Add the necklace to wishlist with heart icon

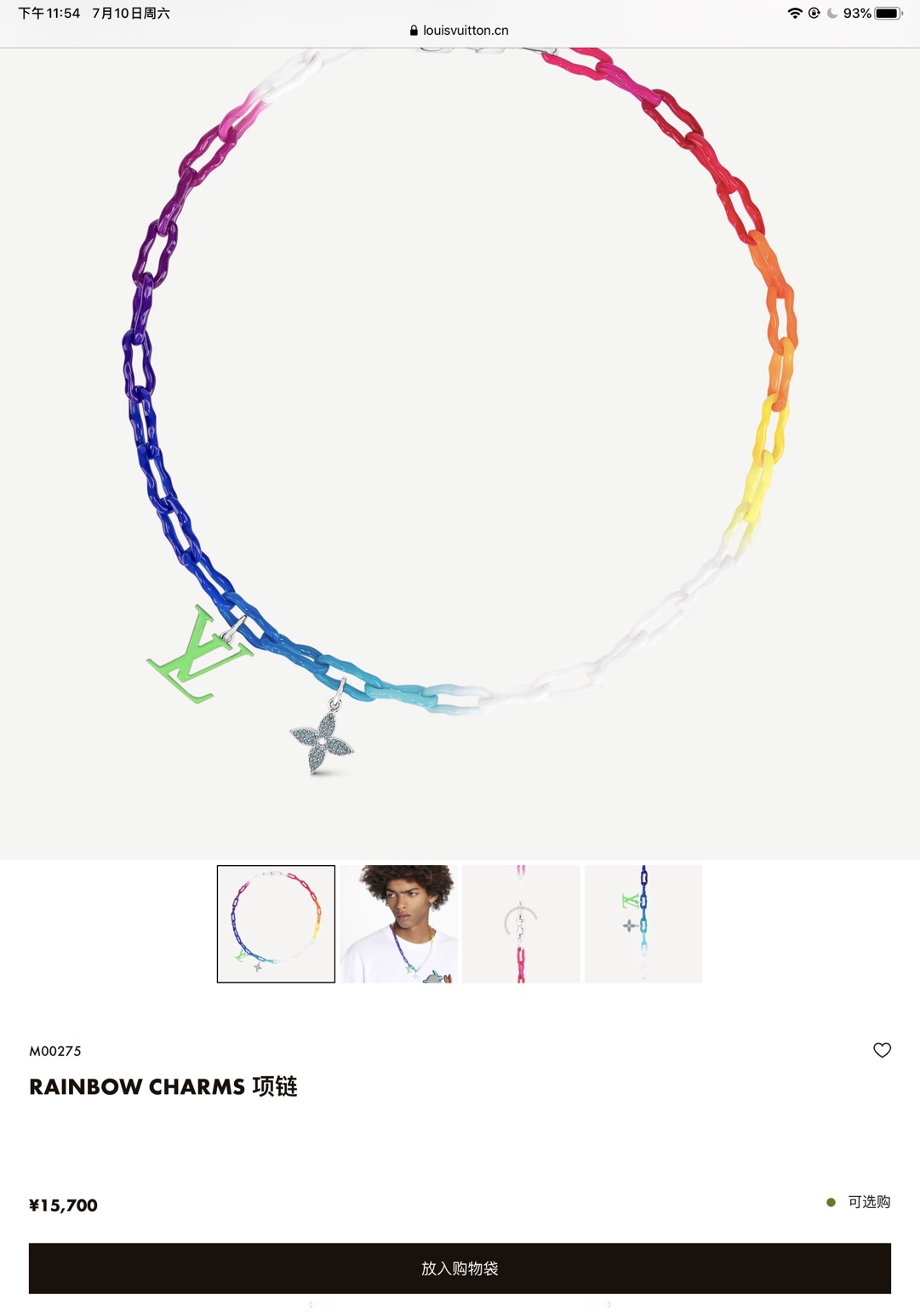(882, 1050)
